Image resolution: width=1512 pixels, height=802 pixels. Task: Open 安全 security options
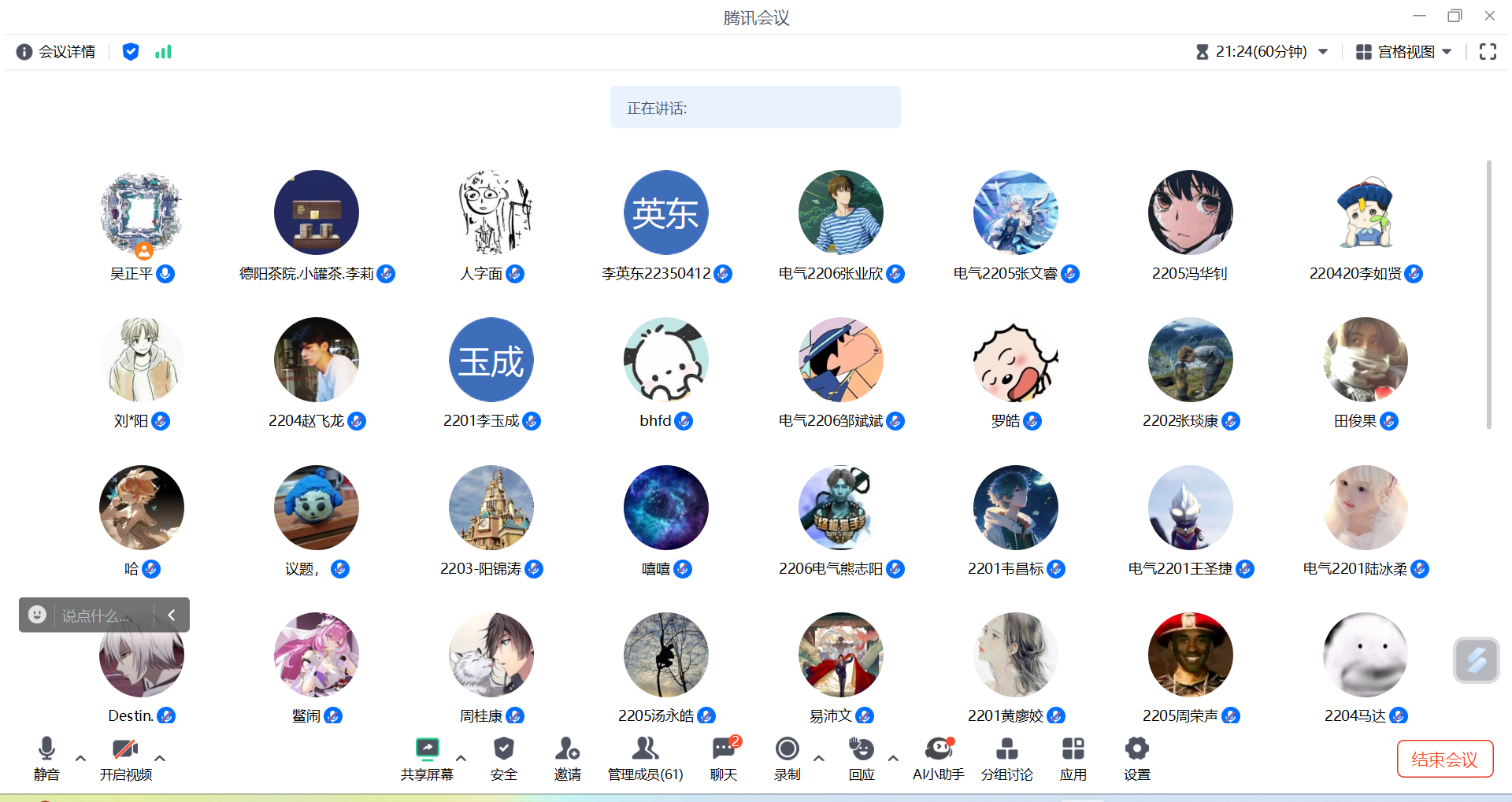pyautogui.click(x=504, y=758)
